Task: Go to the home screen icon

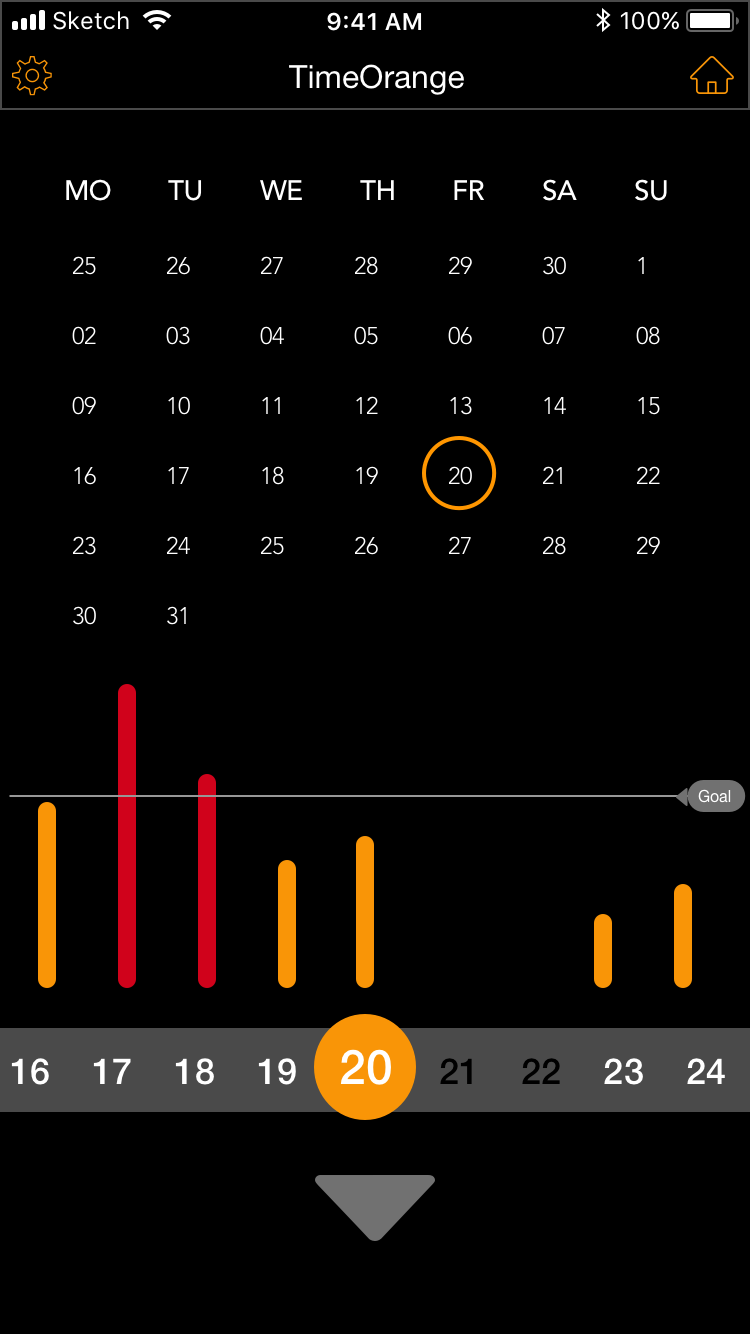Action: pyautogui.click(x=711, y=76)
